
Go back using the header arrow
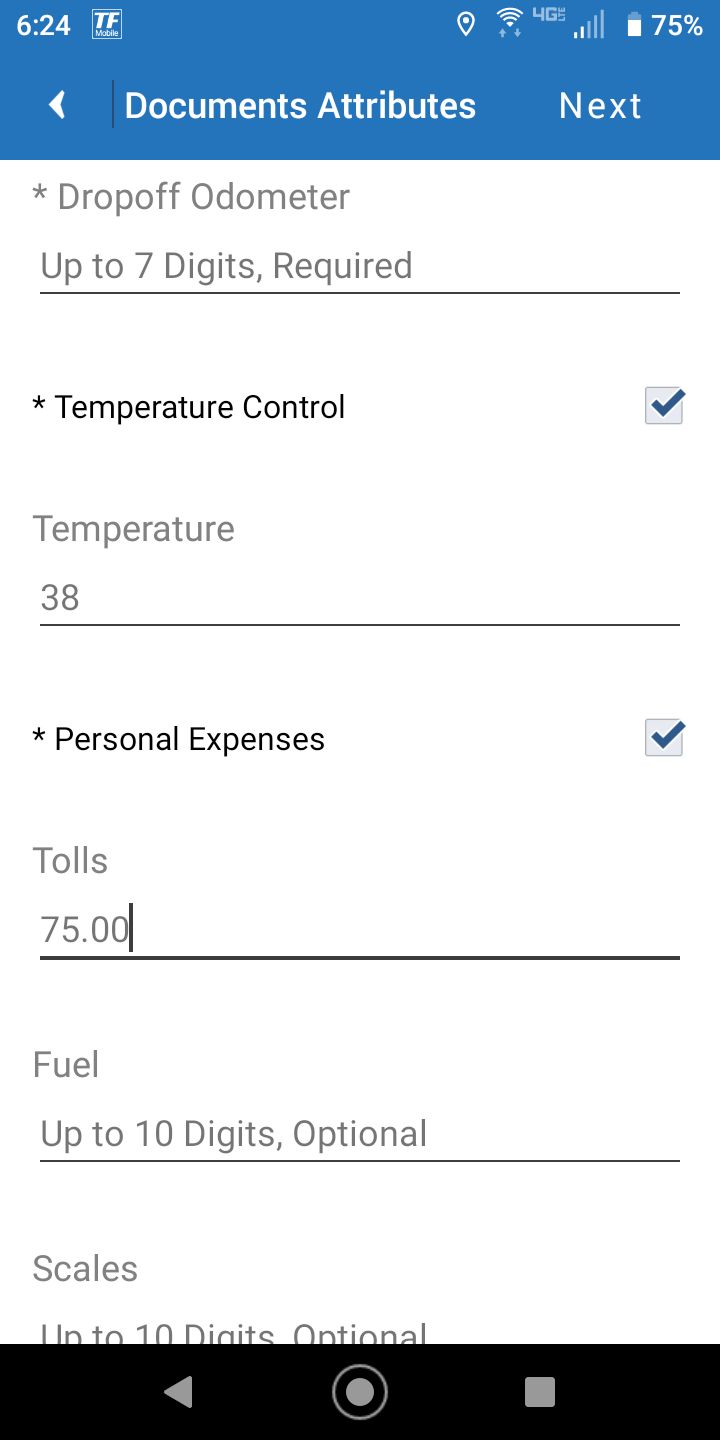(58, 105)
